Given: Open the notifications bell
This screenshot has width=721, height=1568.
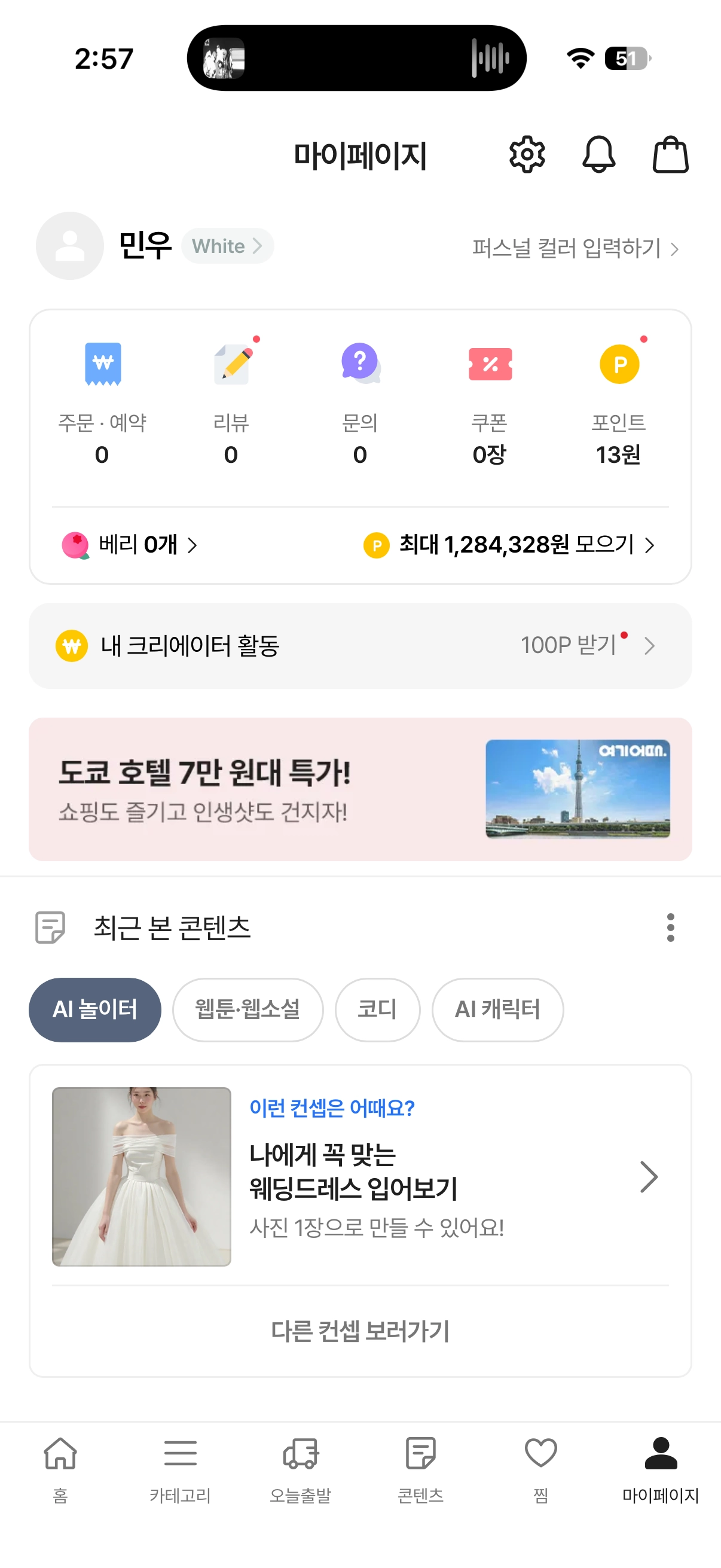Looking at the screenshot, I should point(598,155).
